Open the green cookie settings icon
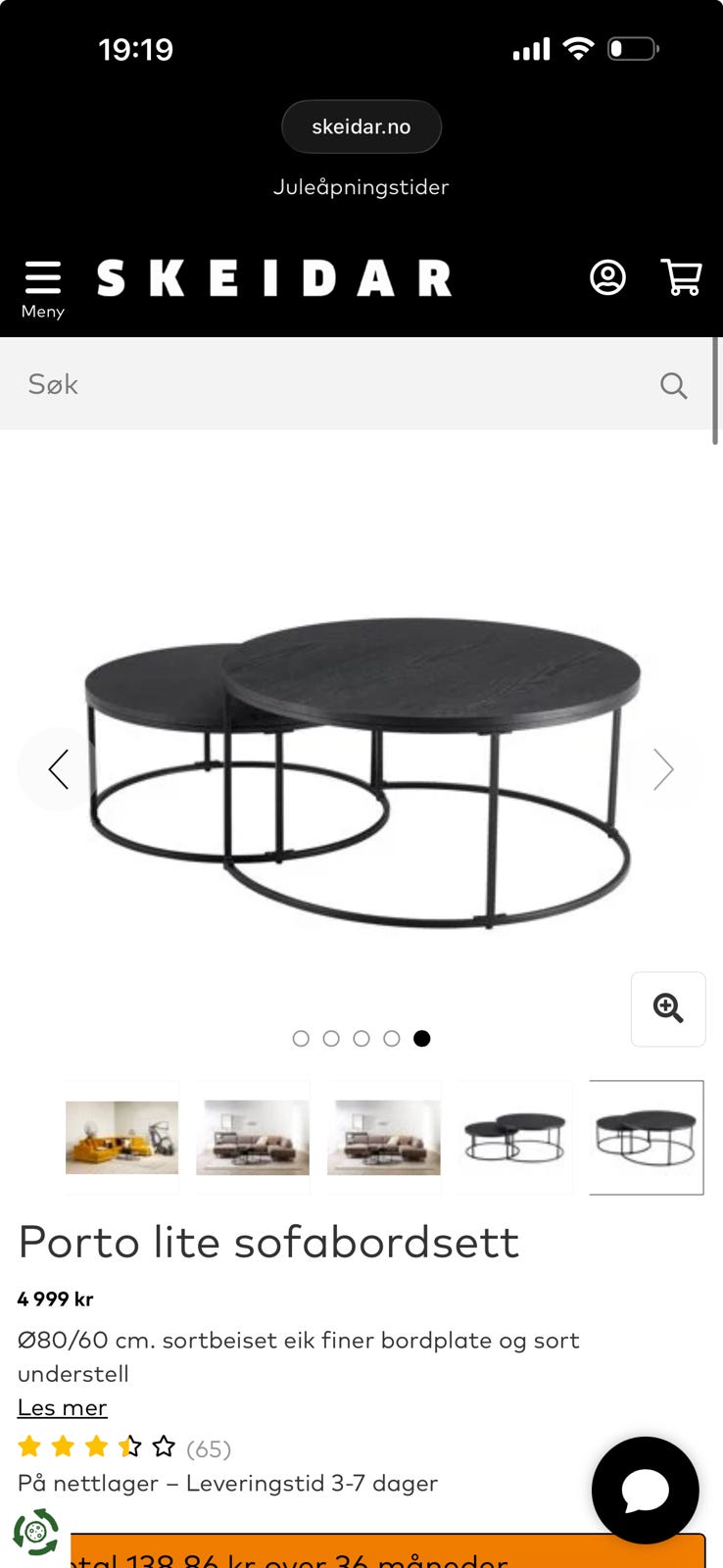The image size is (723, 1568). 35,1532
